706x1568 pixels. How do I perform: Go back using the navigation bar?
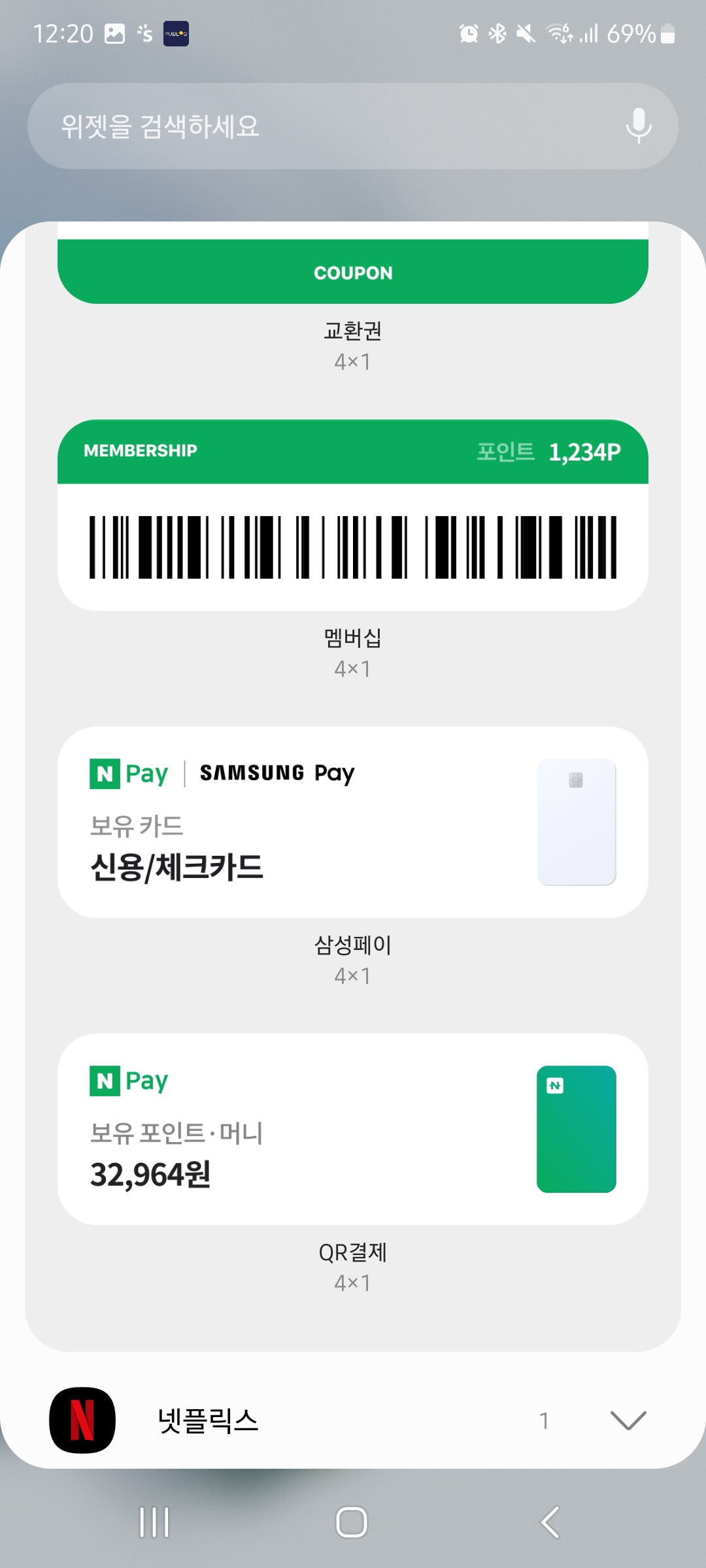[x=550, y=1522]
